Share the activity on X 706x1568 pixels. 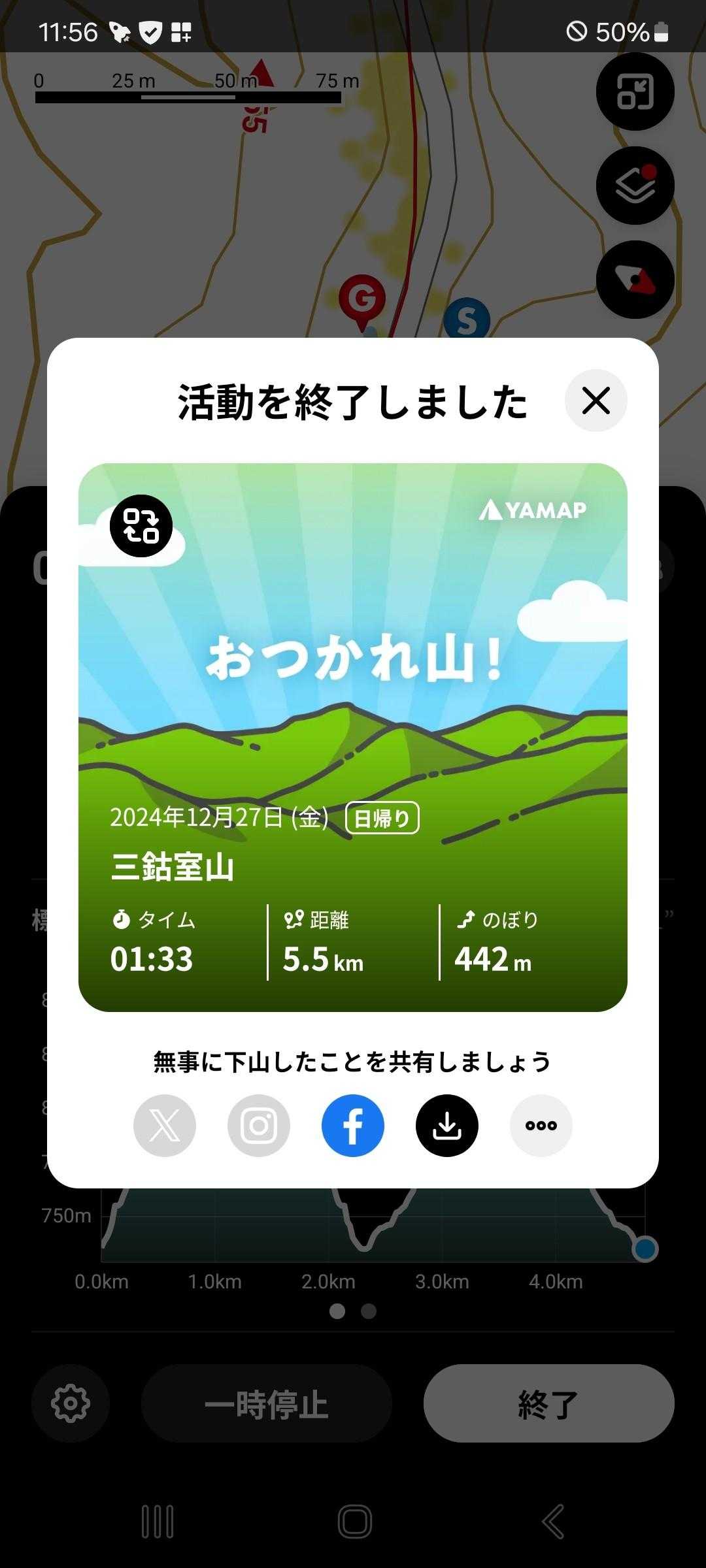165,1125
